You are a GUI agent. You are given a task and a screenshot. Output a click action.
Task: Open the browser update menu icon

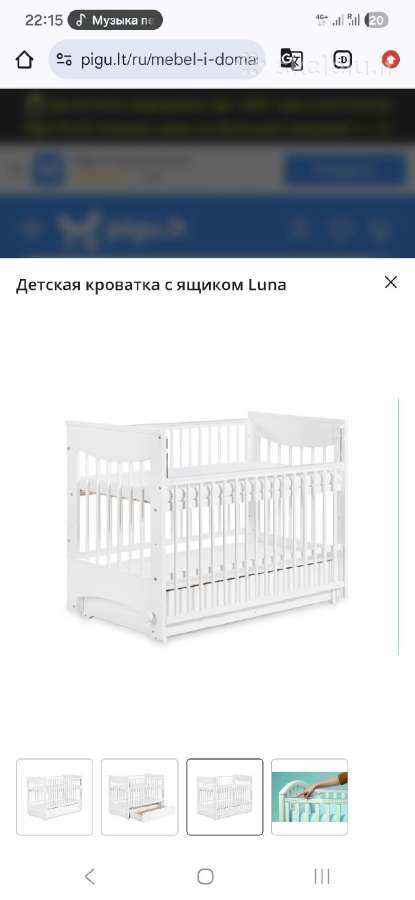[x=390, y=59]
